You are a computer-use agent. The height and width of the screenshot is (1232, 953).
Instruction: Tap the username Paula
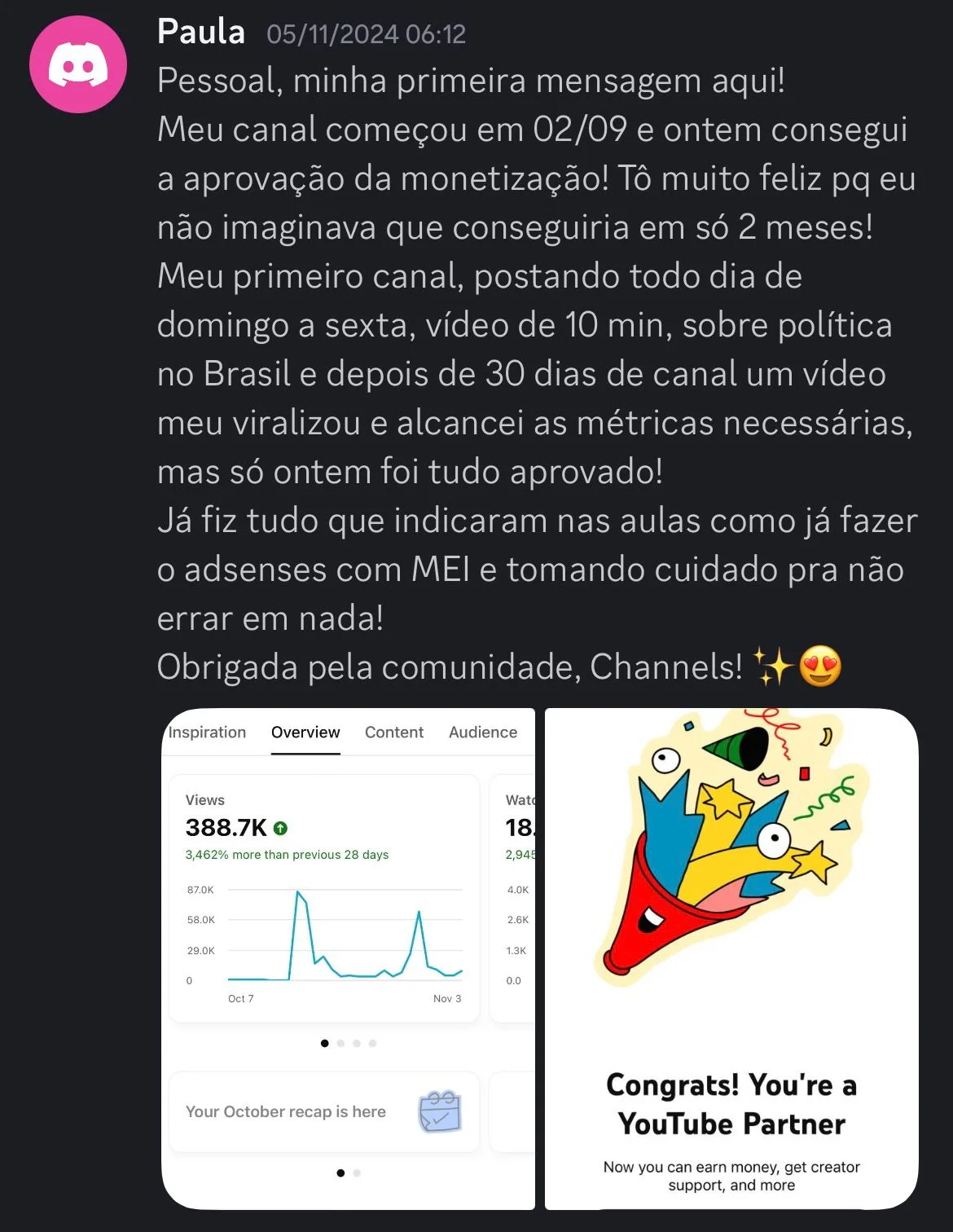(200, 33)
